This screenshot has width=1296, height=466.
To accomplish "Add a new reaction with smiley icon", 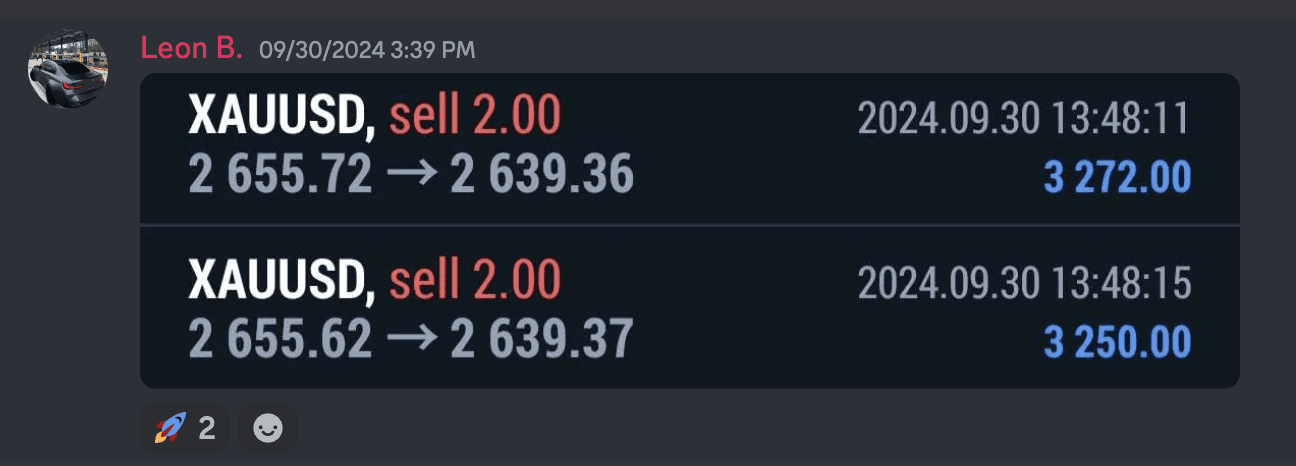I will point(268,429).
